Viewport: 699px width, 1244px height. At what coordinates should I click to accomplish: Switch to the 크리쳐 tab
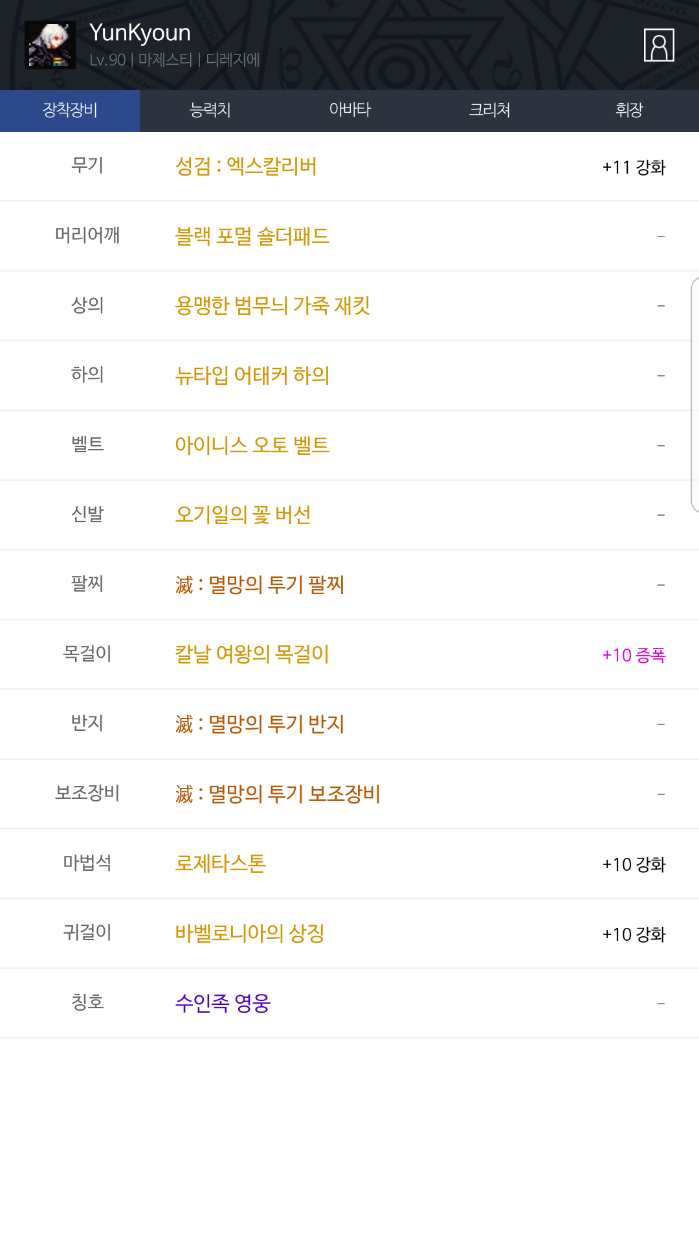[x=489, y=110]
